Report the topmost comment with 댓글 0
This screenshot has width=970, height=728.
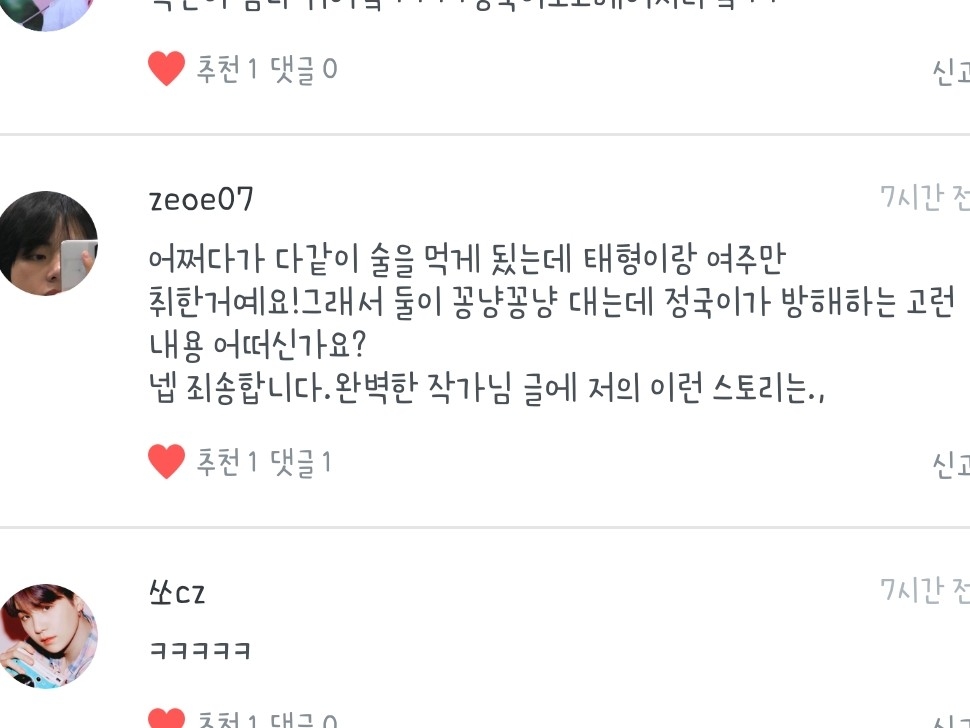coord(952,71)
